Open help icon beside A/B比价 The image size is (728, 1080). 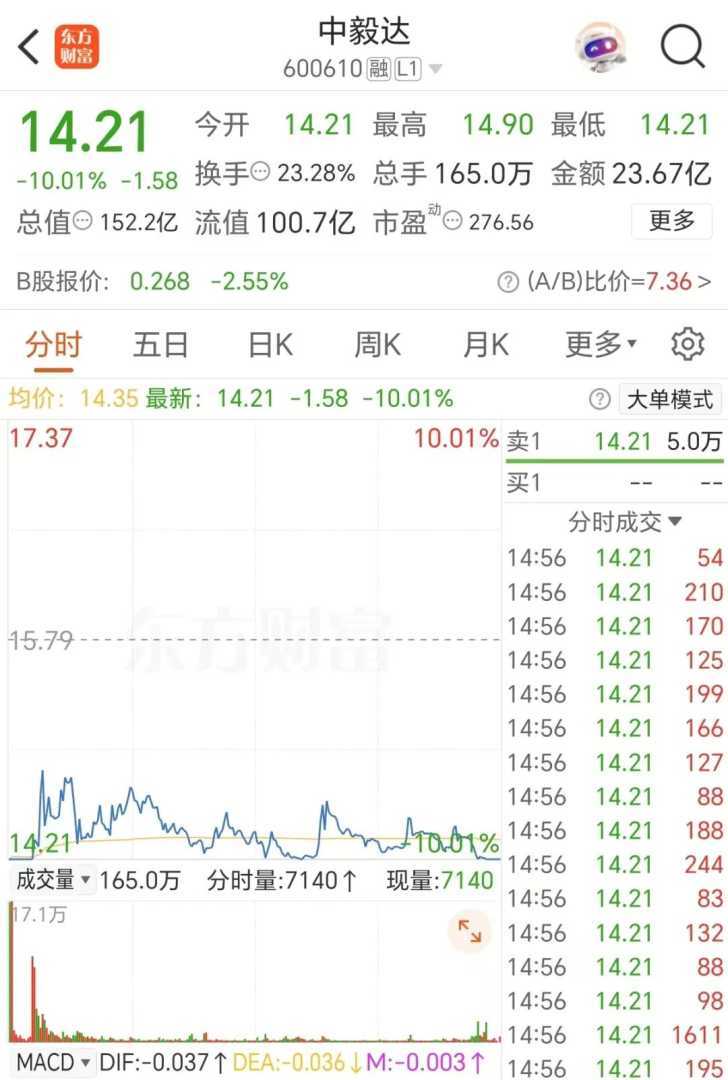point(509,282)
